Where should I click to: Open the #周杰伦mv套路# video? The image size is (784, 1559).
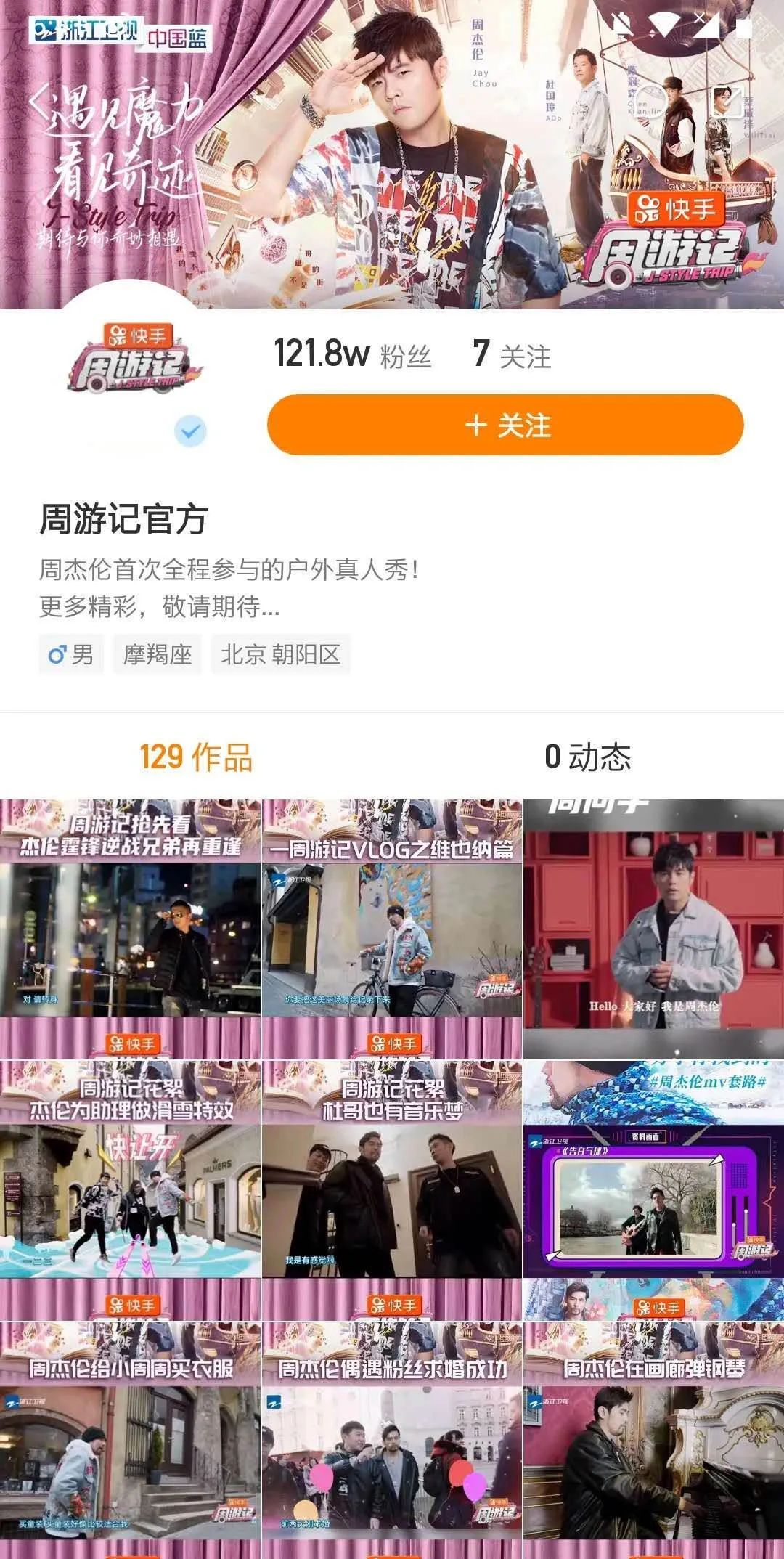(x=653, y=1191)
